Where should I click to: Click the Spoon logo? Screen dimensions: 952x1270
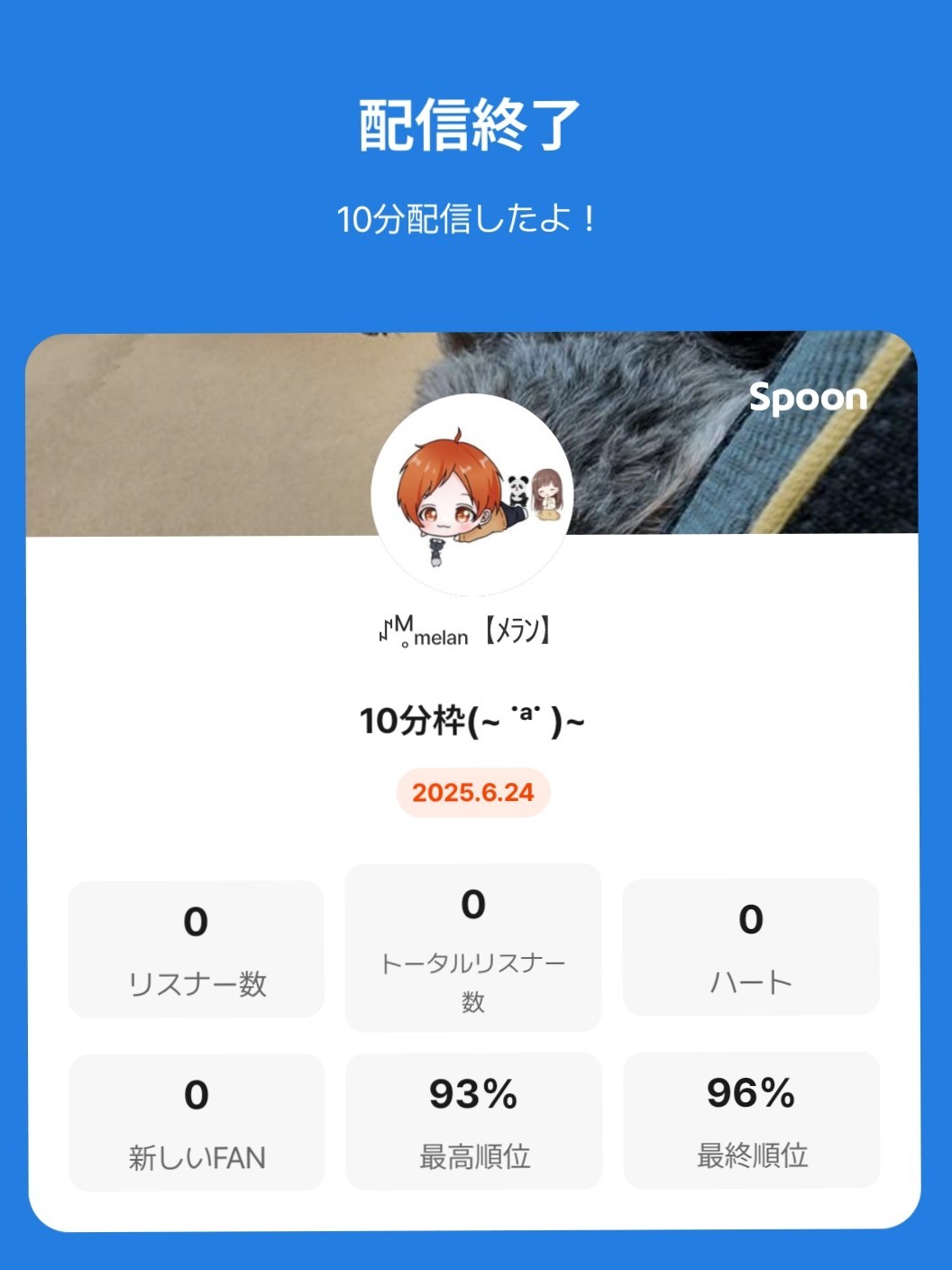808,397
